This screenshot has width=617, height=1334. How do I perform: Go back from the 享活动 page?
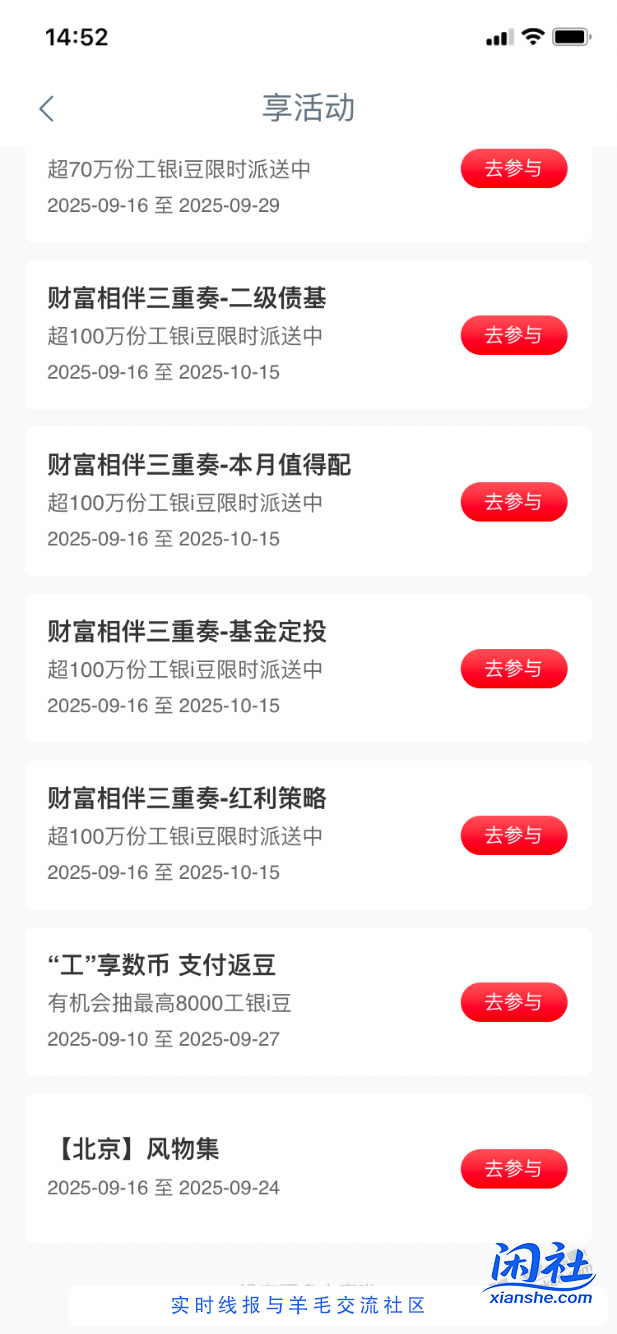(46, 108)
